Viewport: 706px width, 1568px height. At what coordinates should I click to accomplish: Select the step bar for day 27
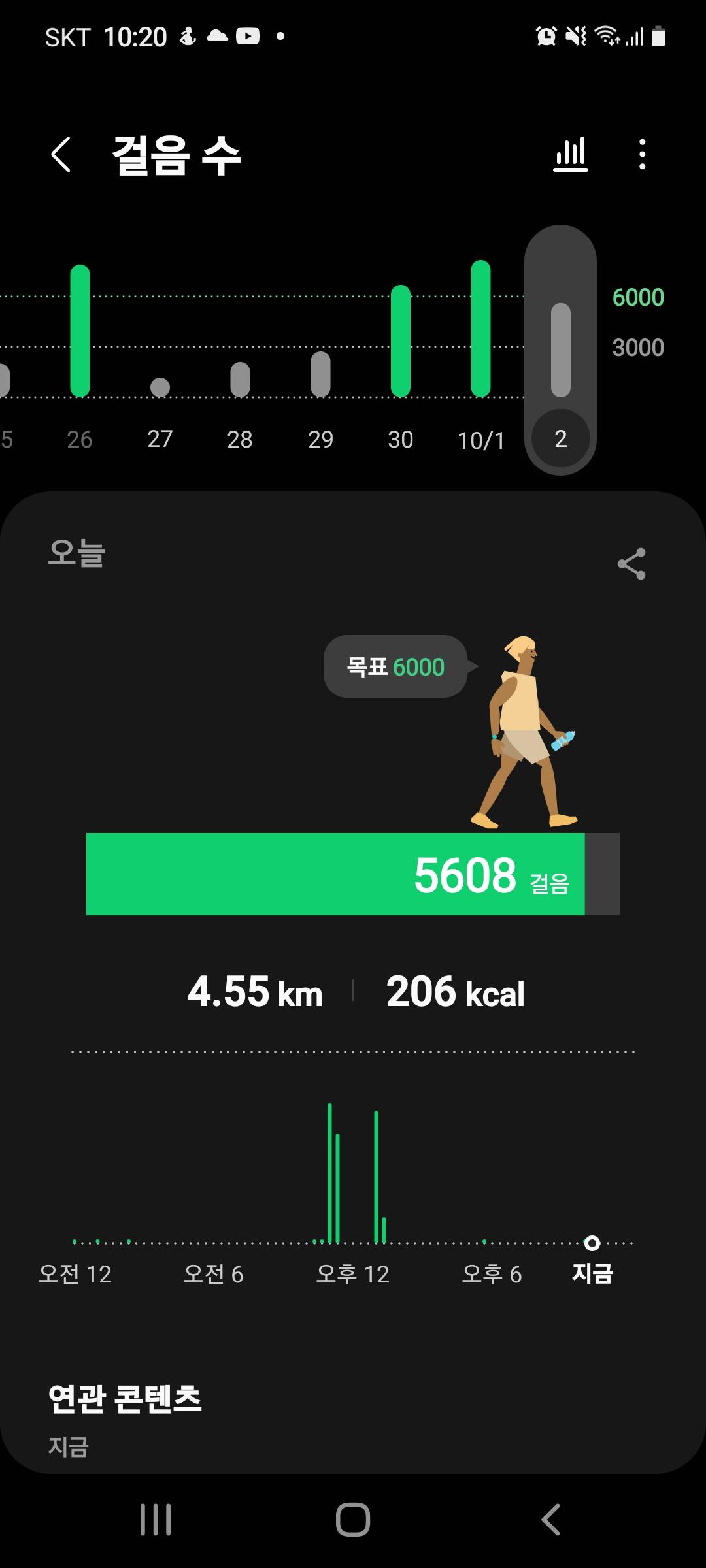pos(160,387)
